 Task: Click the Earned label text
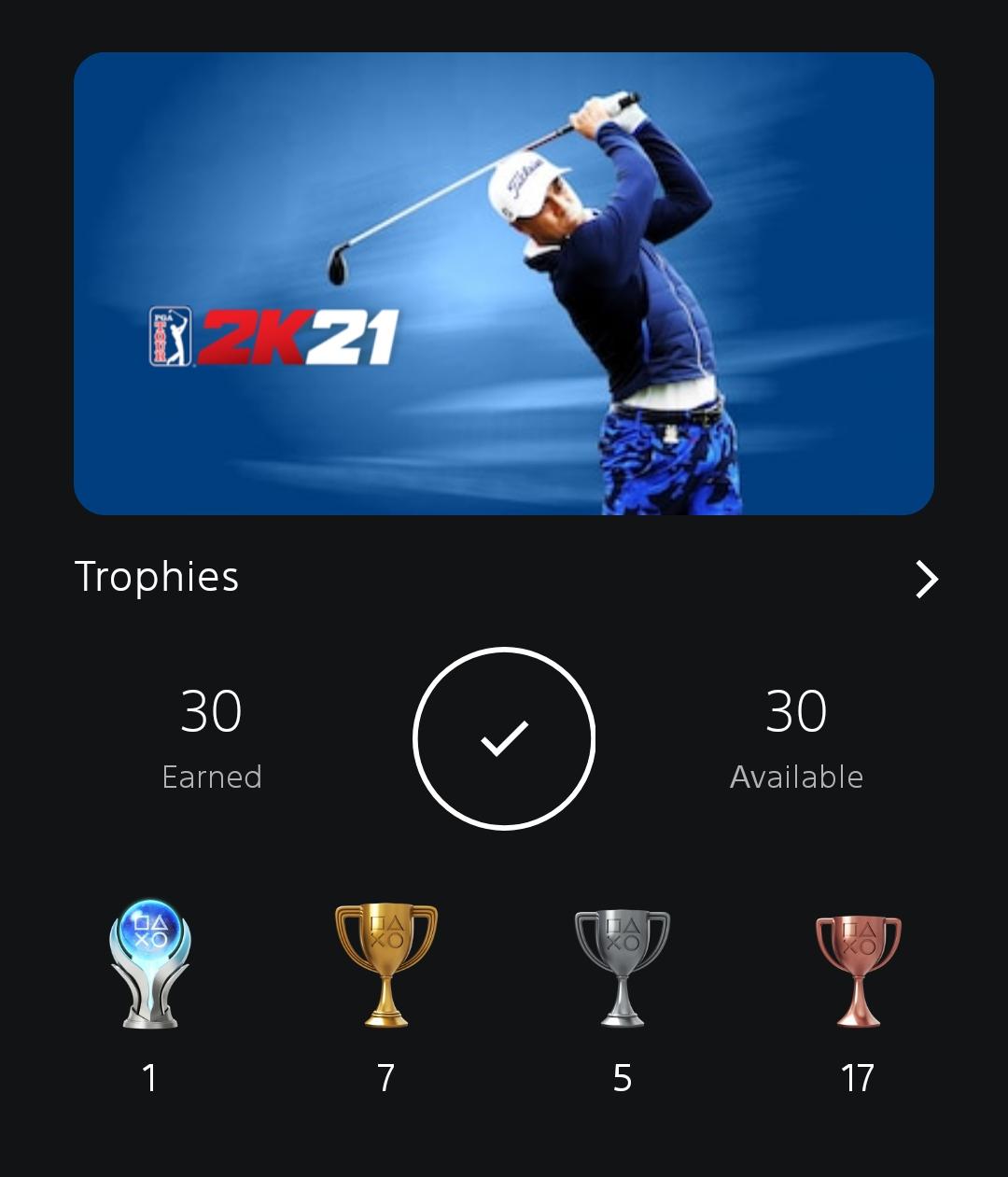pos(212,776)
